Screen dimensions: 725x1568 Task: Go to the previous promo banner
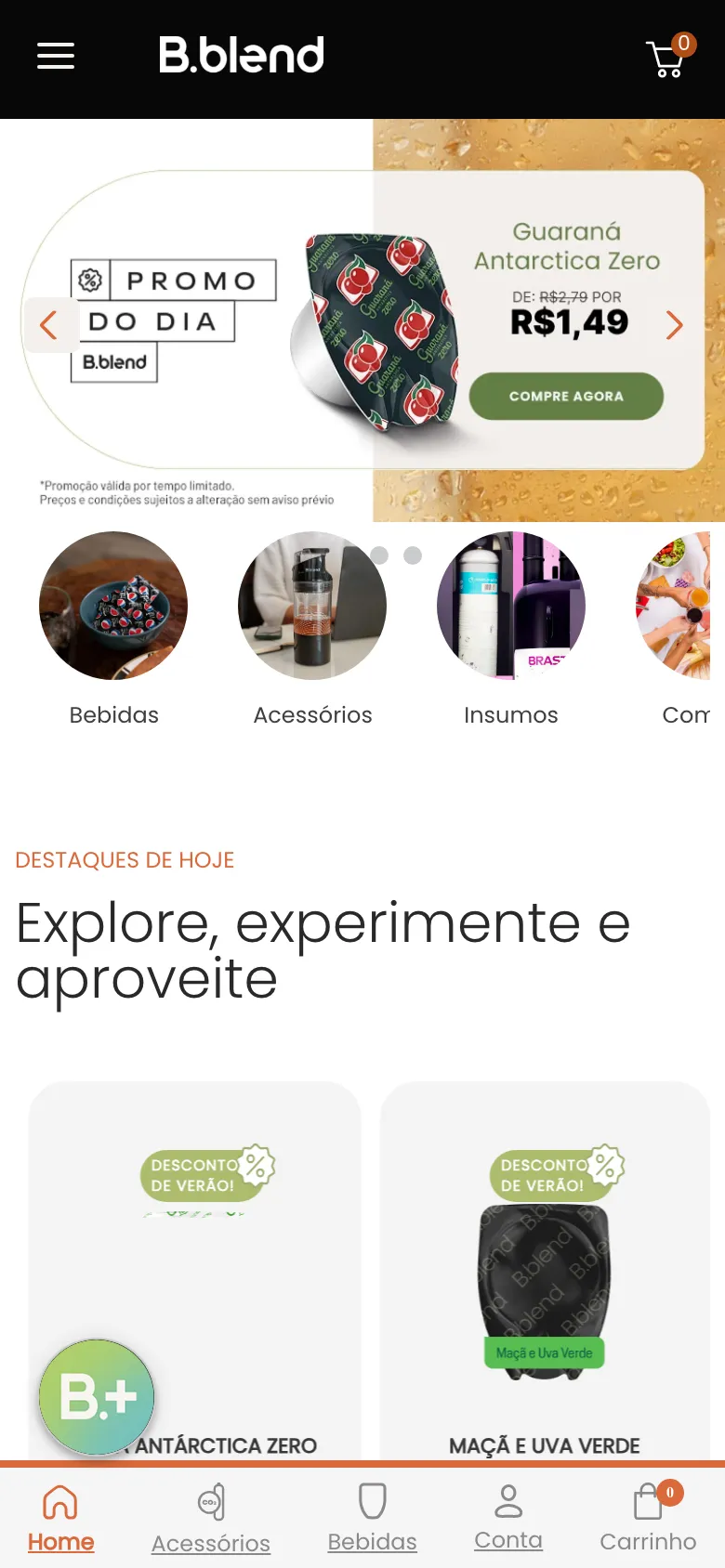[x=49, y=325]
